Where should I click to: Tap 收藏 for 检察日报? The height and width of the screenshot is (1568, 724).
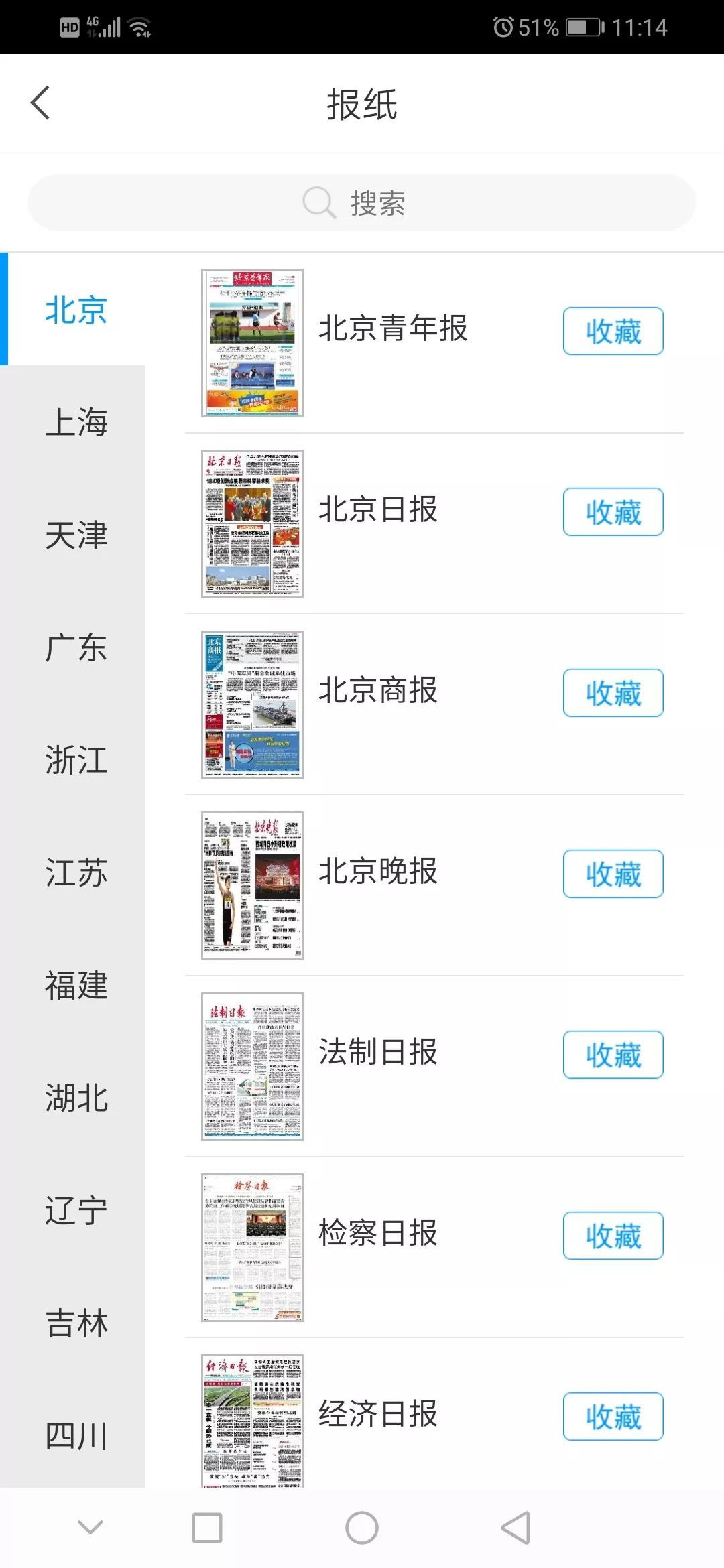coord(613,1236)
